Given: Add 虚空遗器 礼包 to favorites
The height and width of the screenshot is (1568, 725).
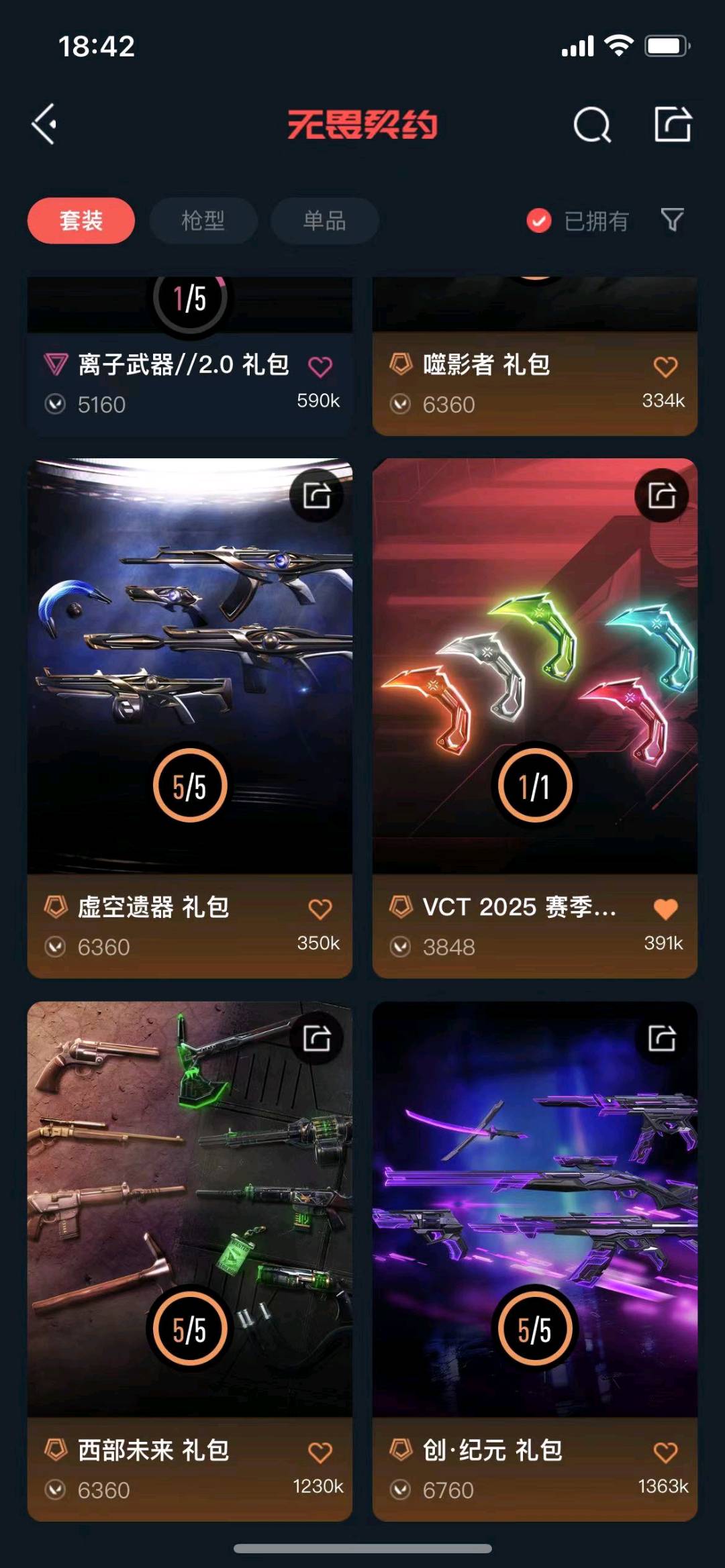Looking at the screenshot, I should 320,909.
